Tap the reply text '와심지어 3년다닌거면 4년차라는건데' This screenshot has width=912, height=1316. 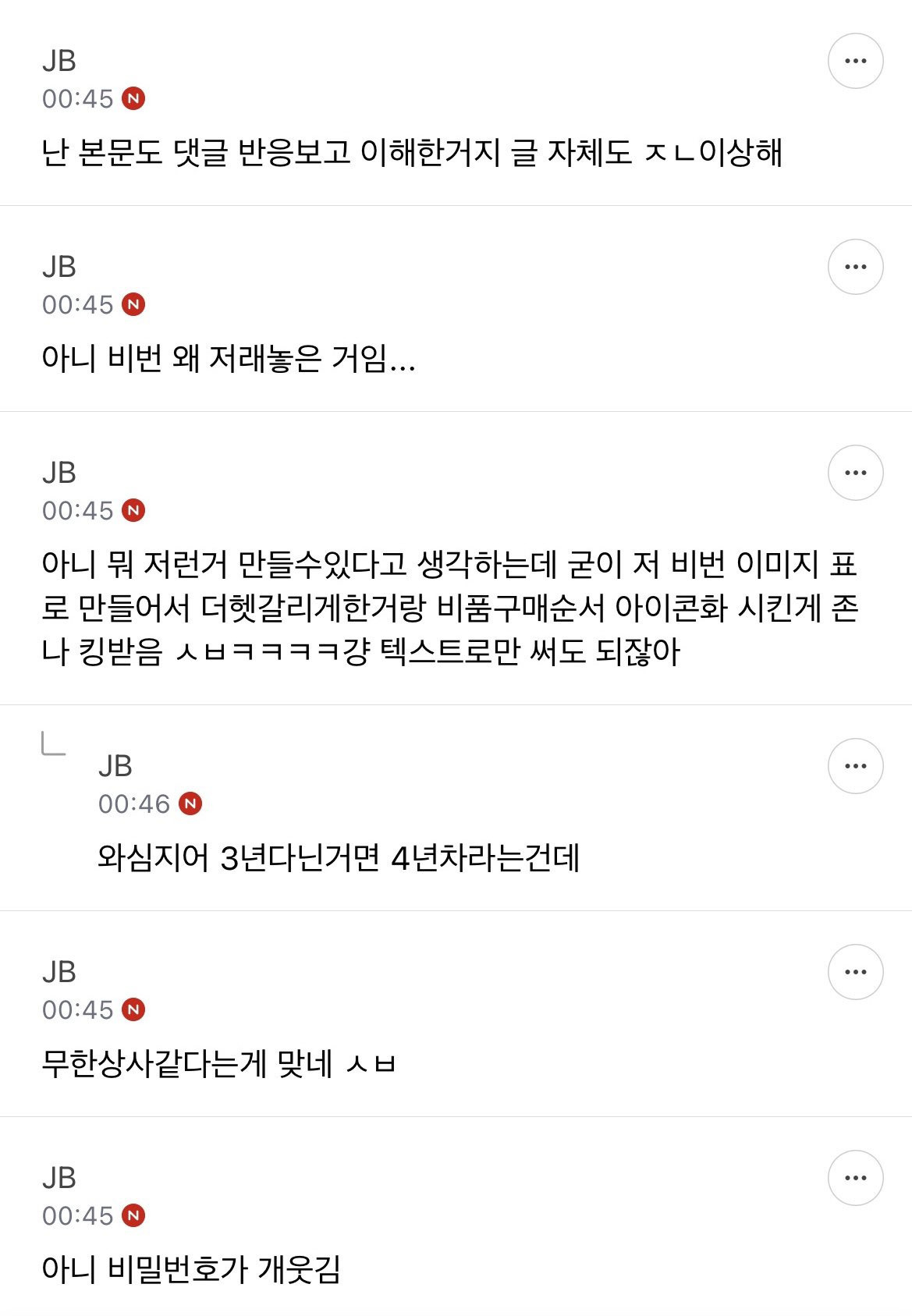335,857
